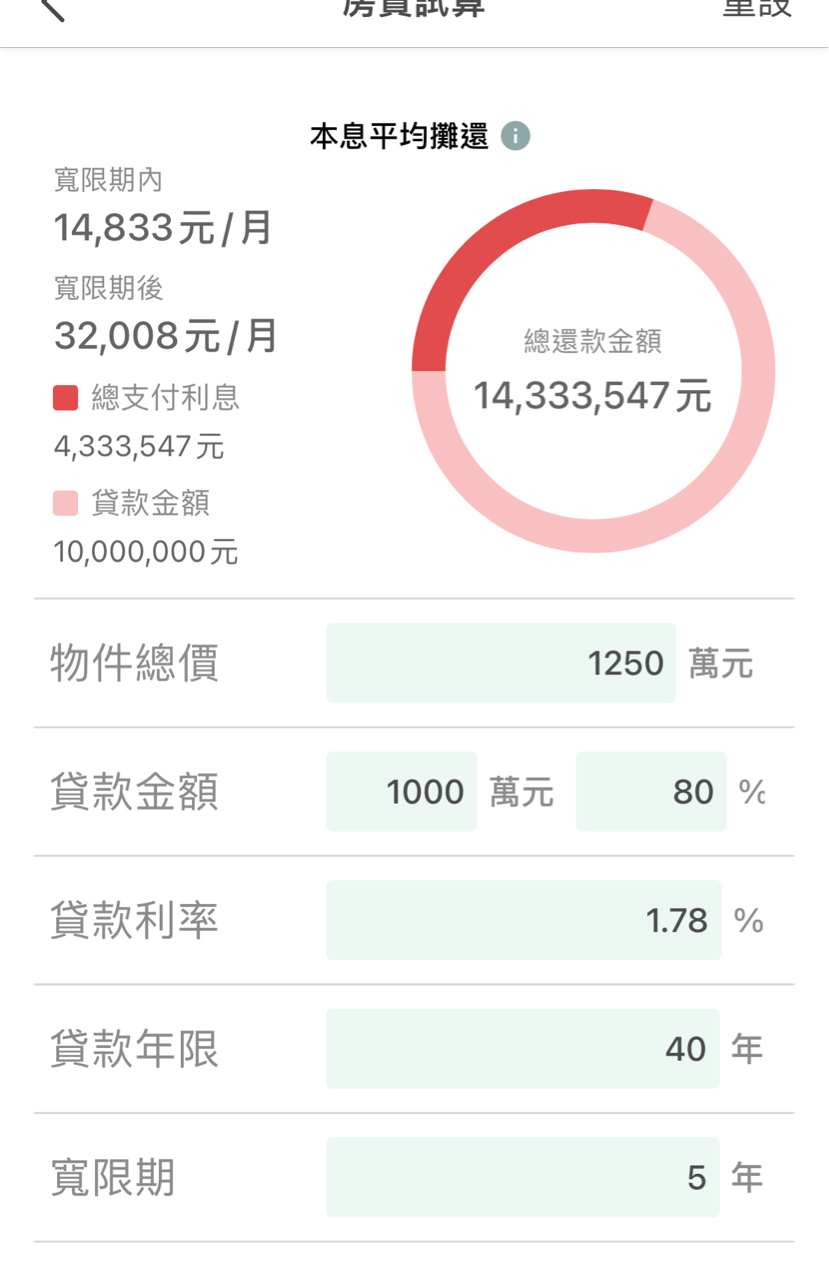The height and width of the screenshot is (1280, 829).
Task: Edit the 物件總價 amount field
Action: click(500, 663)
